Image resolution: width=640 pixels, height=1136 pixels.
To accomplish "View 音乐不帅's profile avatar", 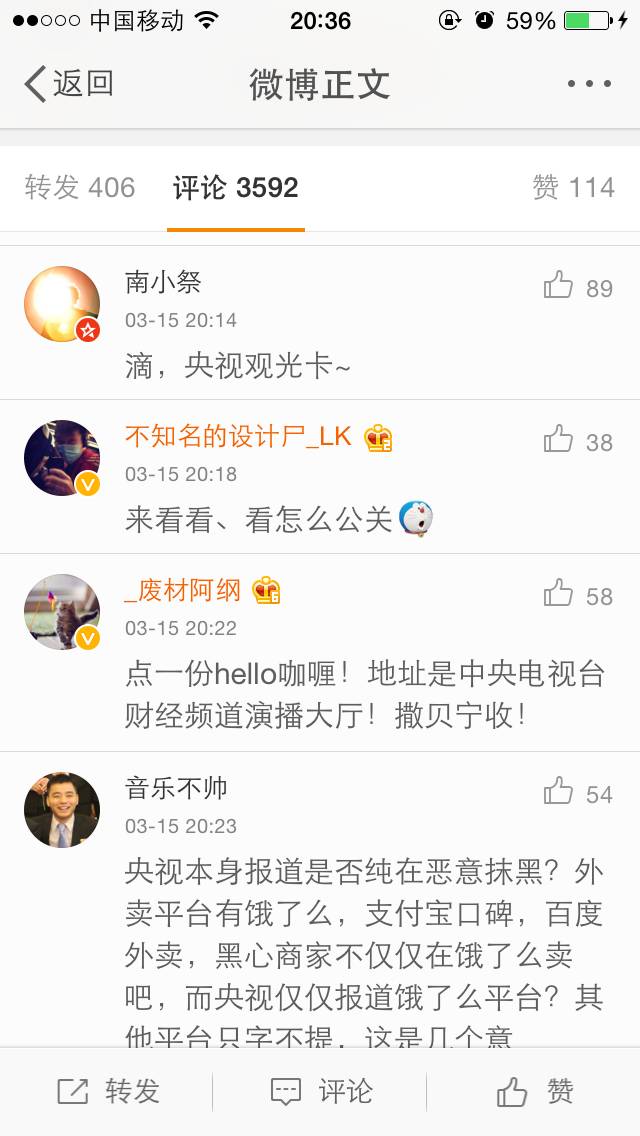I will coord(62,810).
